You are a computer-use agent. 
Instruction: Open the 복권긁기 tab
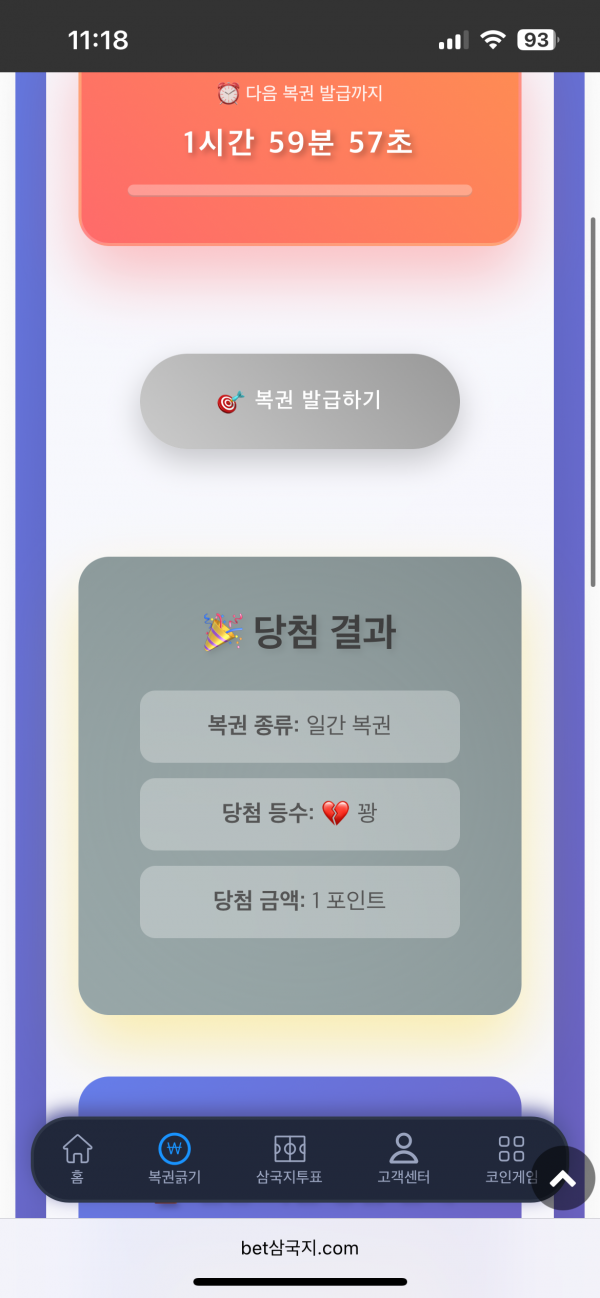pos(174,1159)
